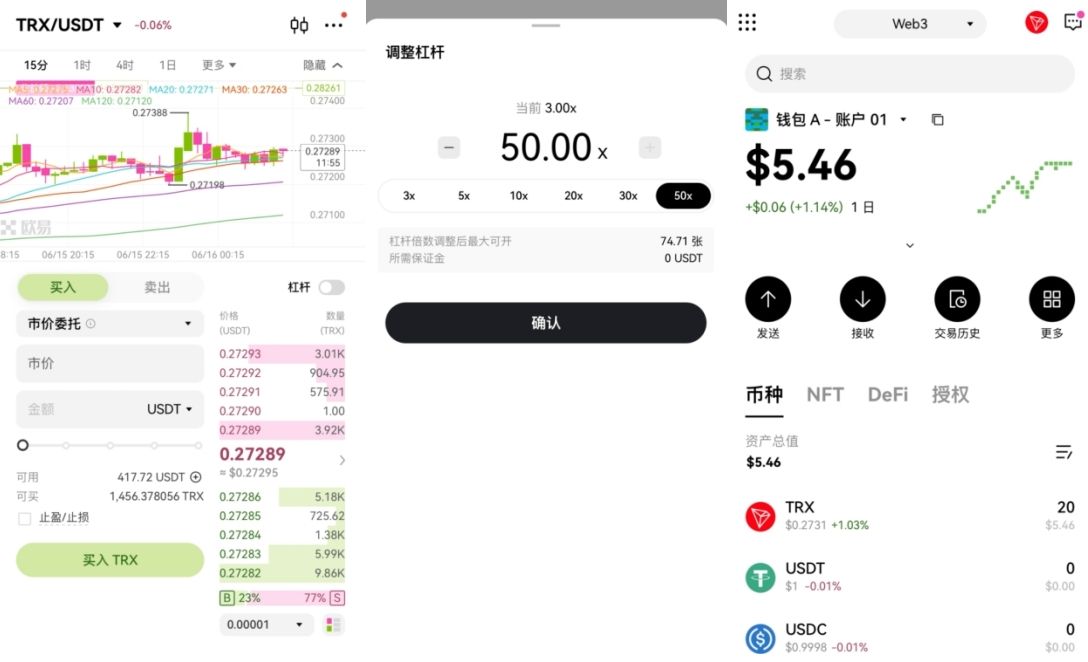View 交易历史 transaction history

click(957, 299)
